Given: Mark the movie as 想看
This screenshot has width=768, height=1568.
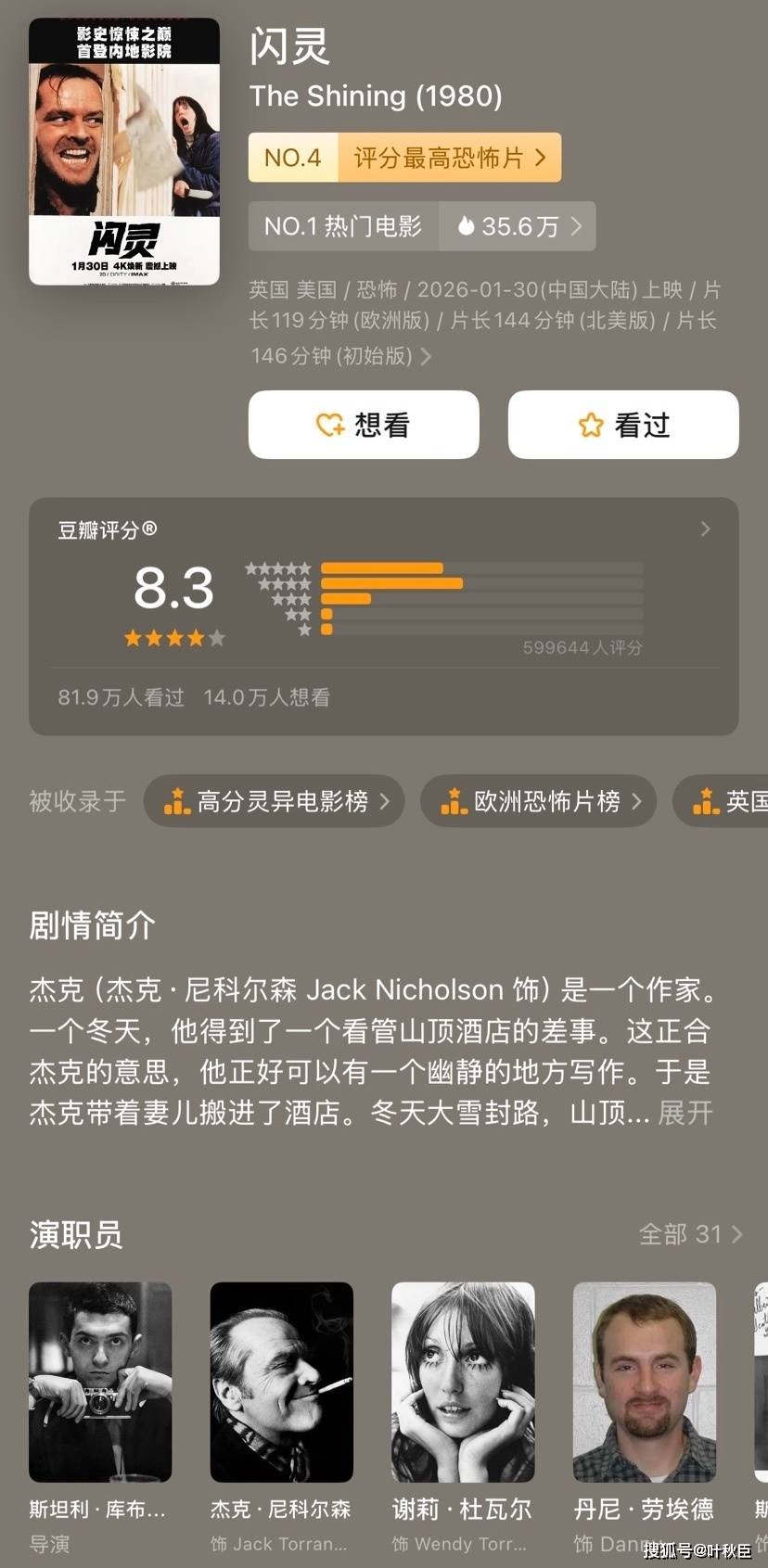Looking at the screenshot, I should (364, 425).
